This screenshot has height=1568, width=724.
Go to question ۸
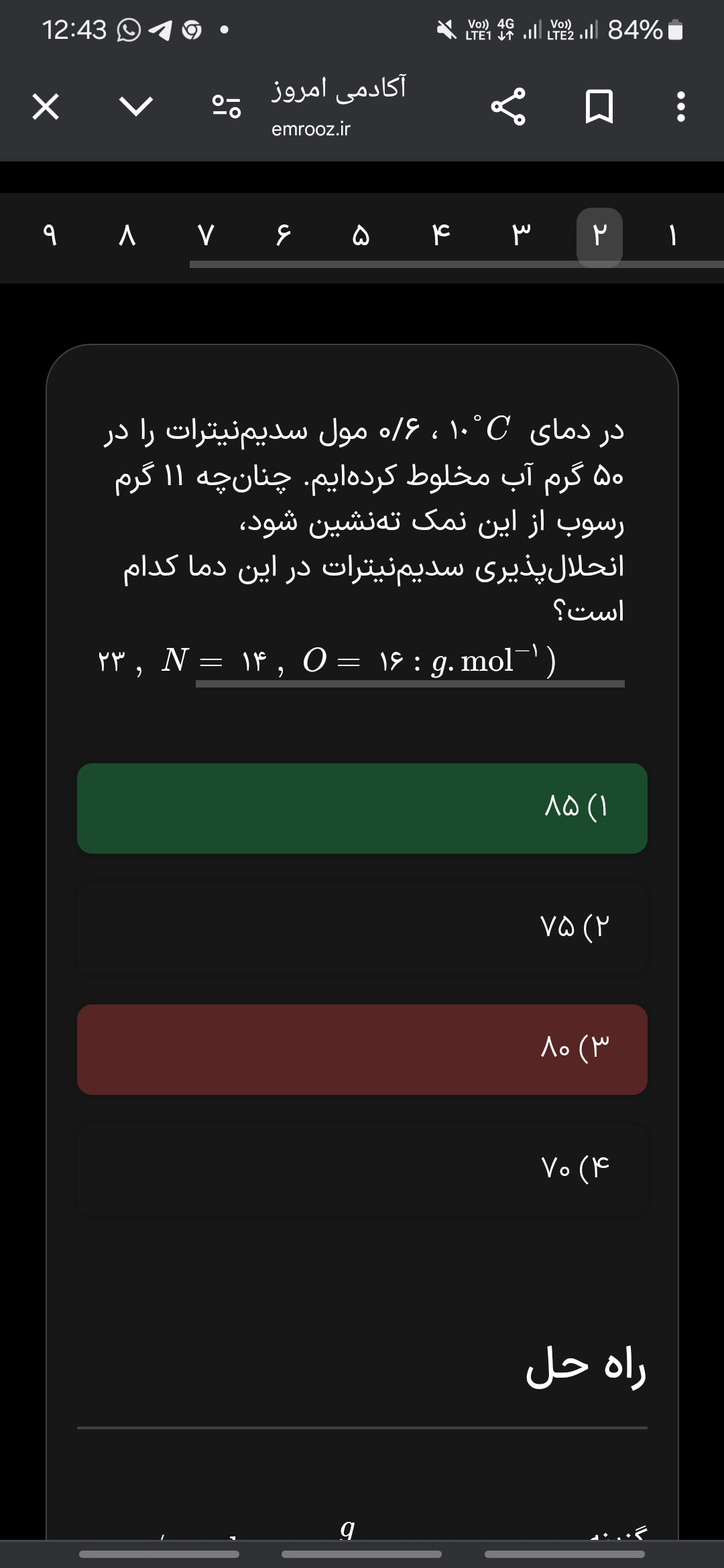[127, 236]
